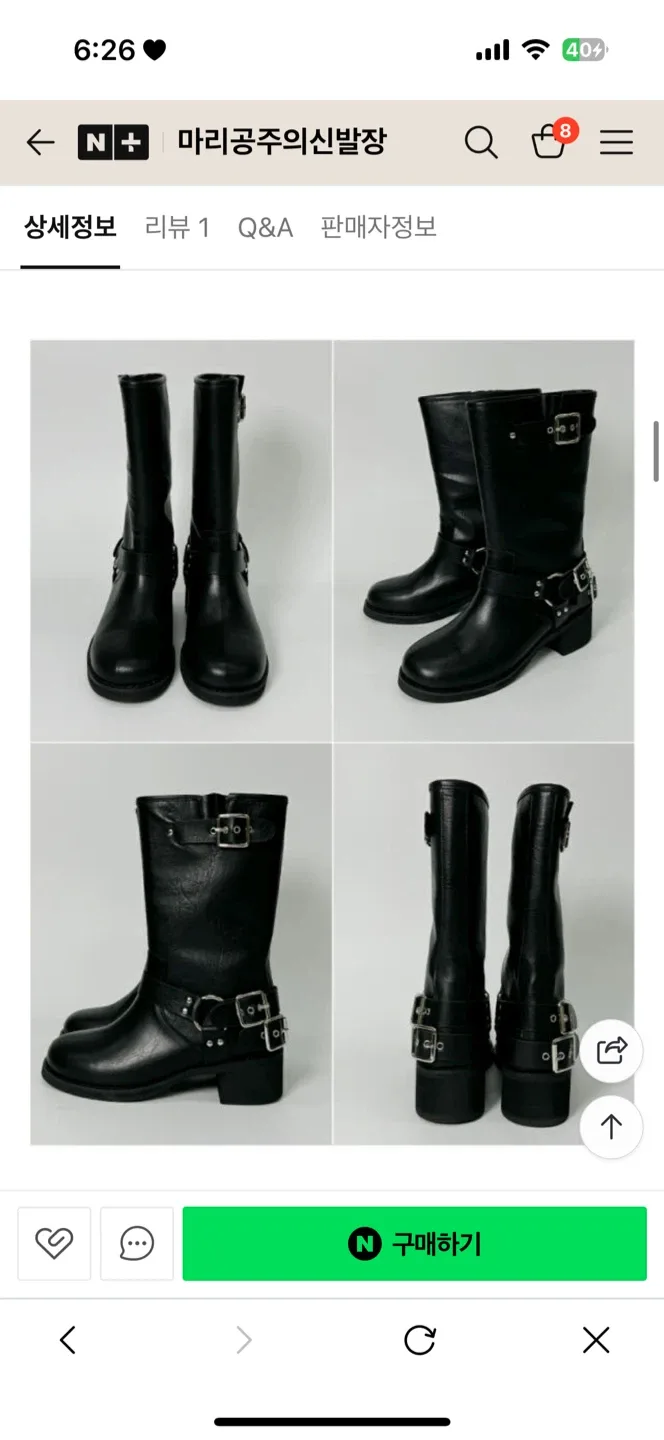The width and height of the screenshot is (664, 1440).
Task: Search within the store
Action: (481, 143)
